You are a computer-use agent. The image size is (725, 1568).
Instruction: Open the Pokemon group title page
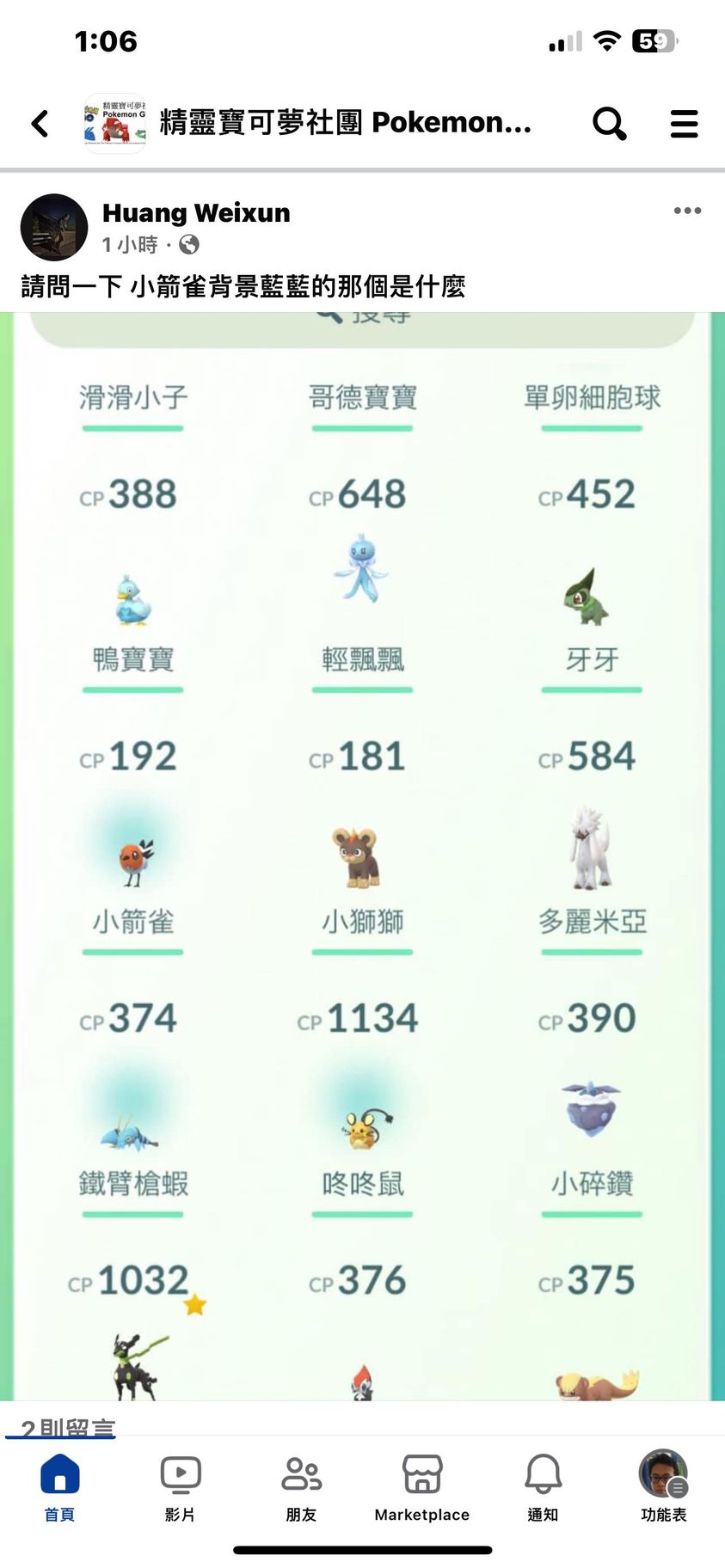(x=344, y=123)
